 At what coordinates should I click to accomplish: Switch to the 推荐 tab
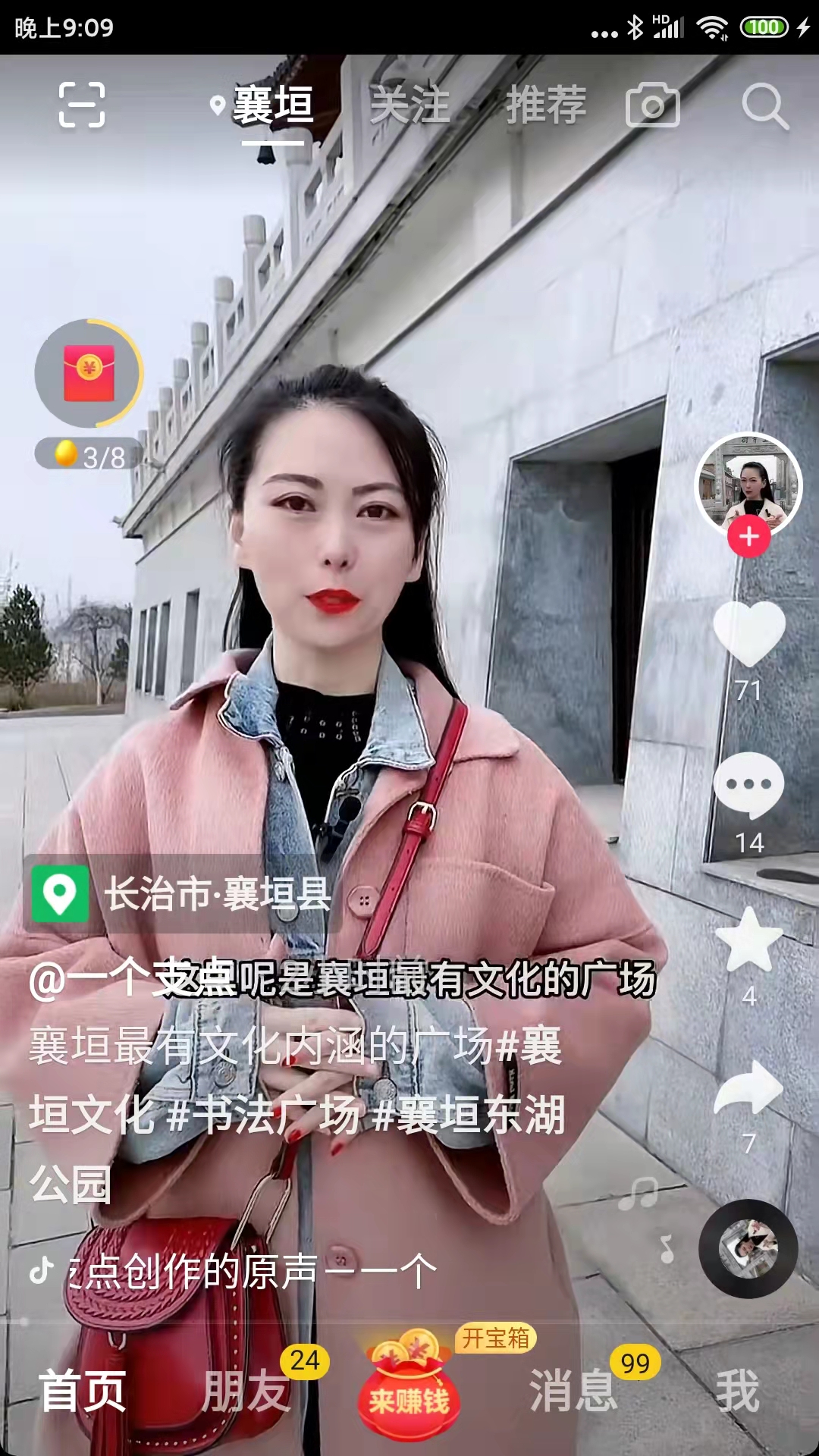546,105
